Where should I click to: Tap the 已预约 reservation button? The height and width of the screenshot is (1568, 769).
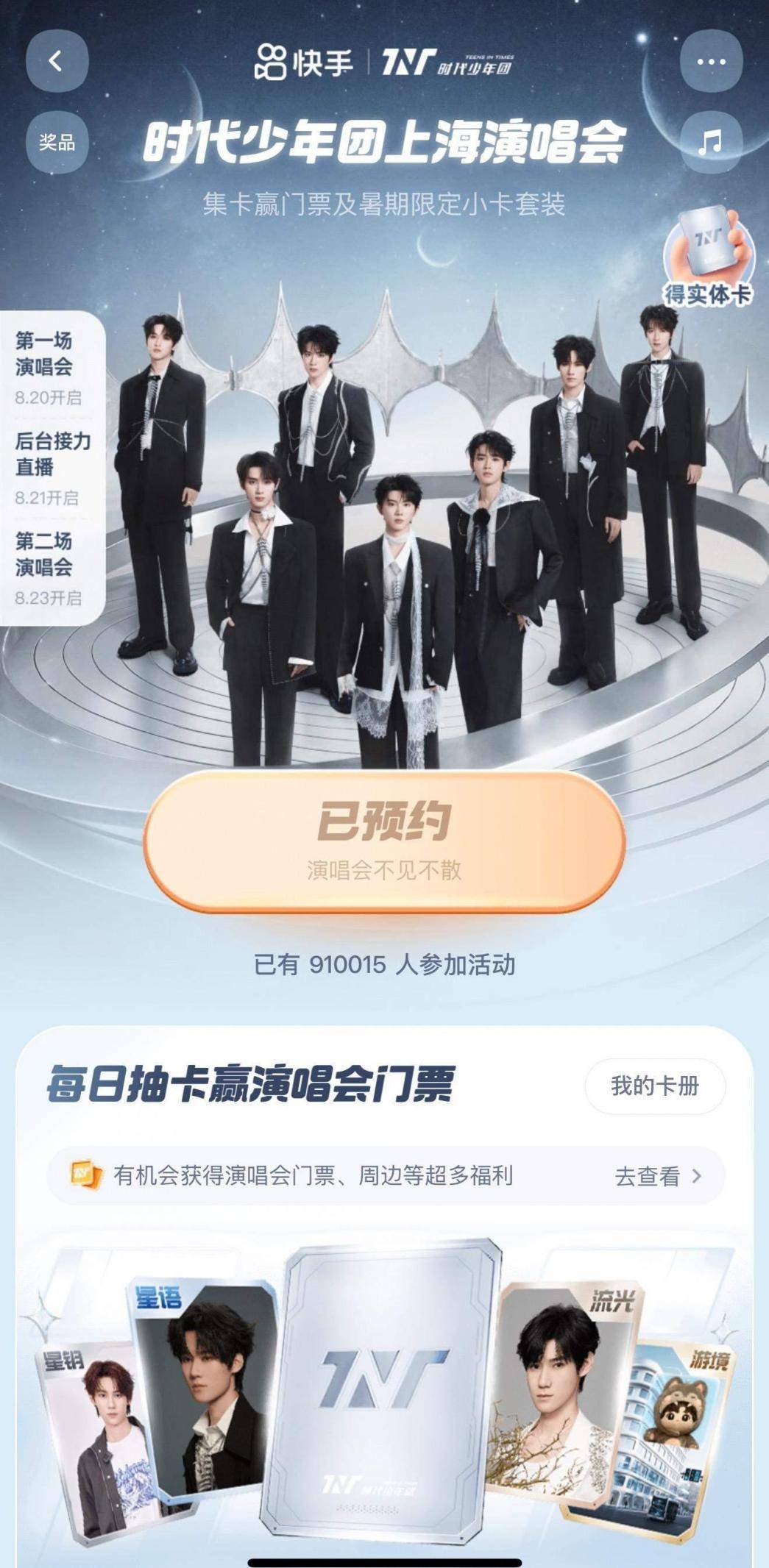click(x=384, y=841)
